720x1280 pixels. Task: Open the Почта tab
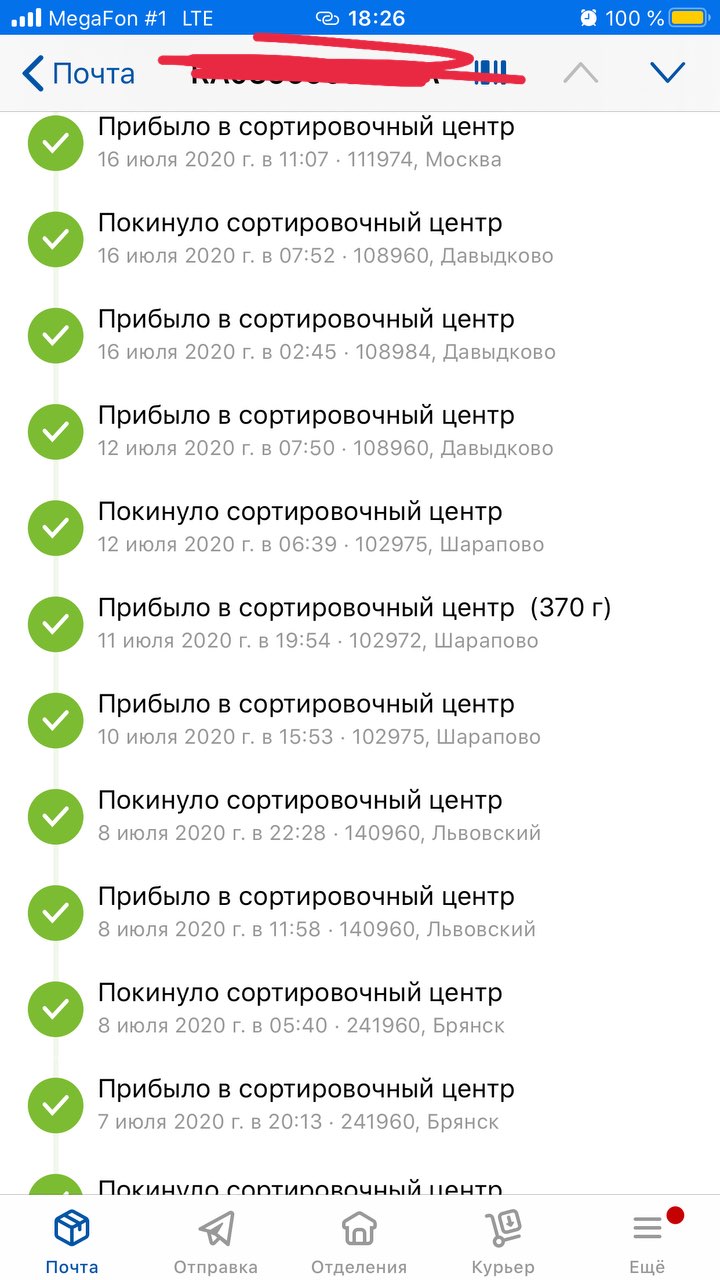pyautogui.click(x=72, y=1240)
